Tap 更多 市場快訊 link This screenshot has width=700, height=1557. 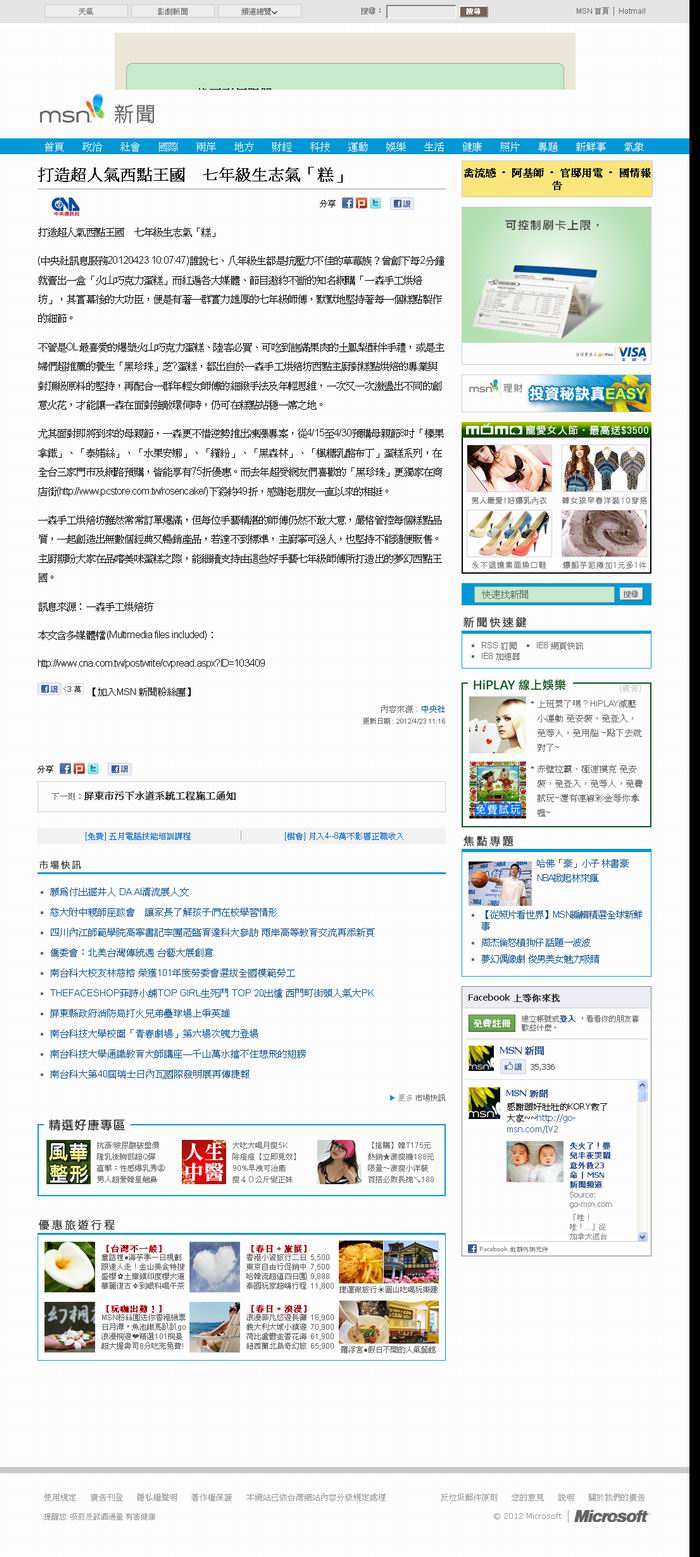point(420,1097)
